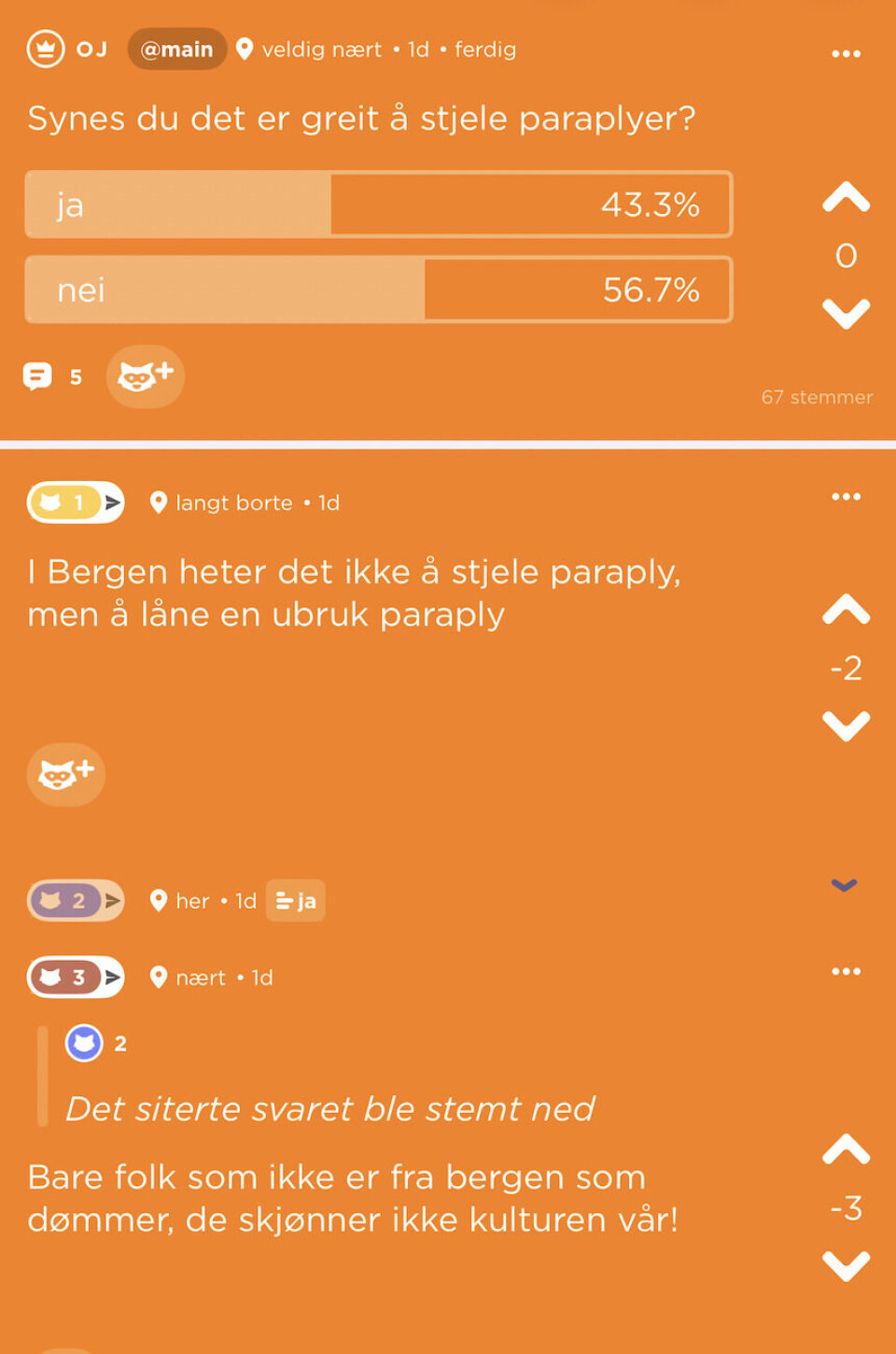The height and width of the screenshot is (1354, 896).
Task: Add a reaction to the poll post
Action: point(145,376)
